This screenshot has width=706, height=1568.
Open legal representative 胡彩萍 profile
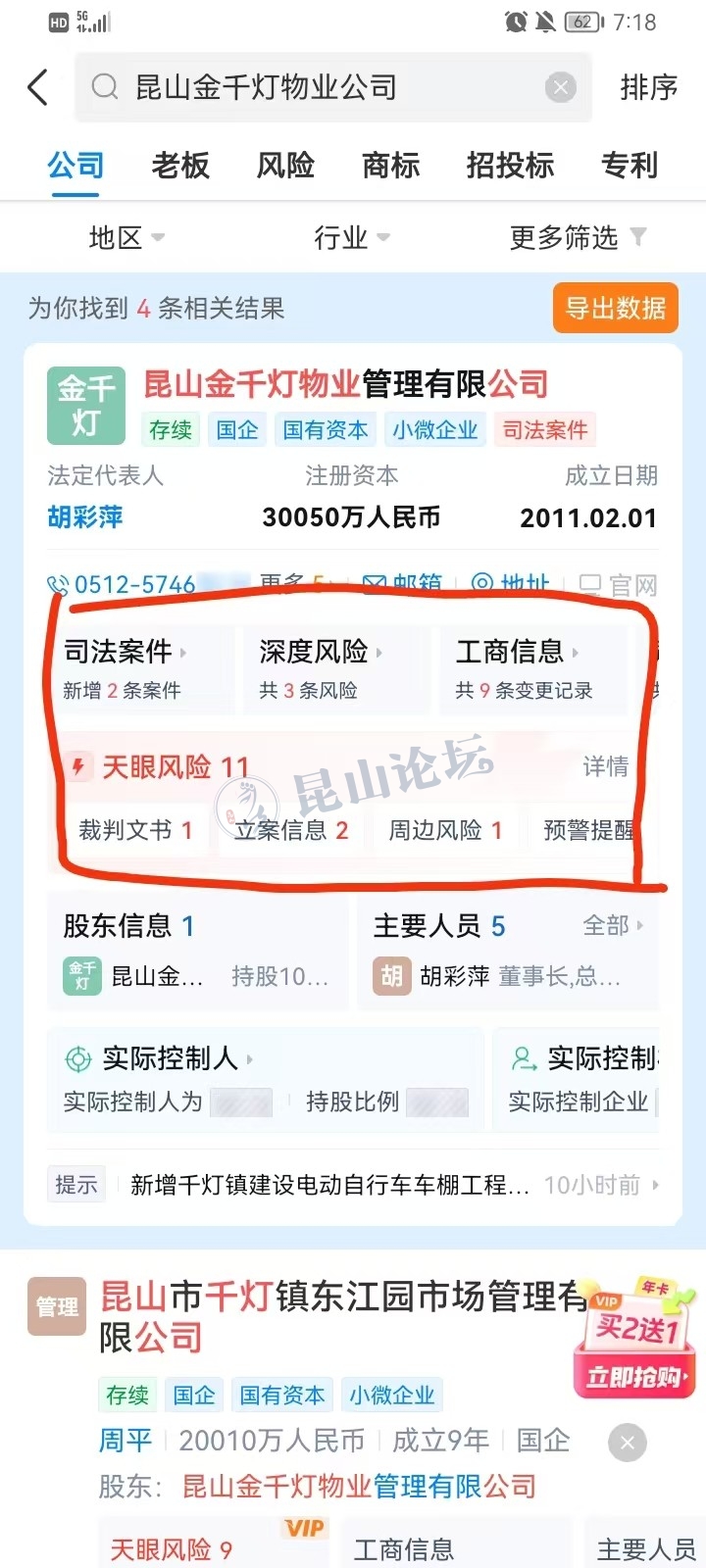pos(85,517)
